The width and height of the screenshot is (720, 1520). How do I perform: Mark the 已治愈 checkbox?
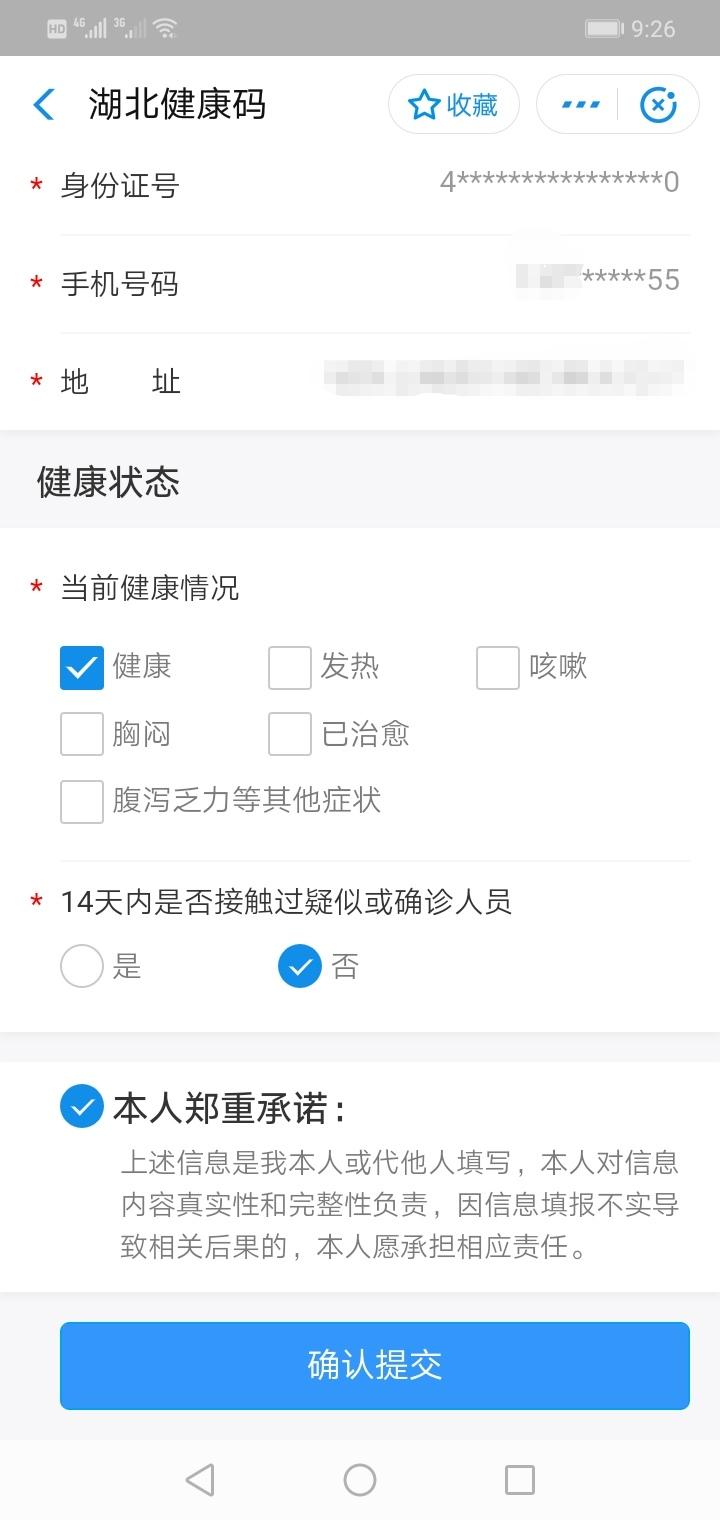point(290,734)
